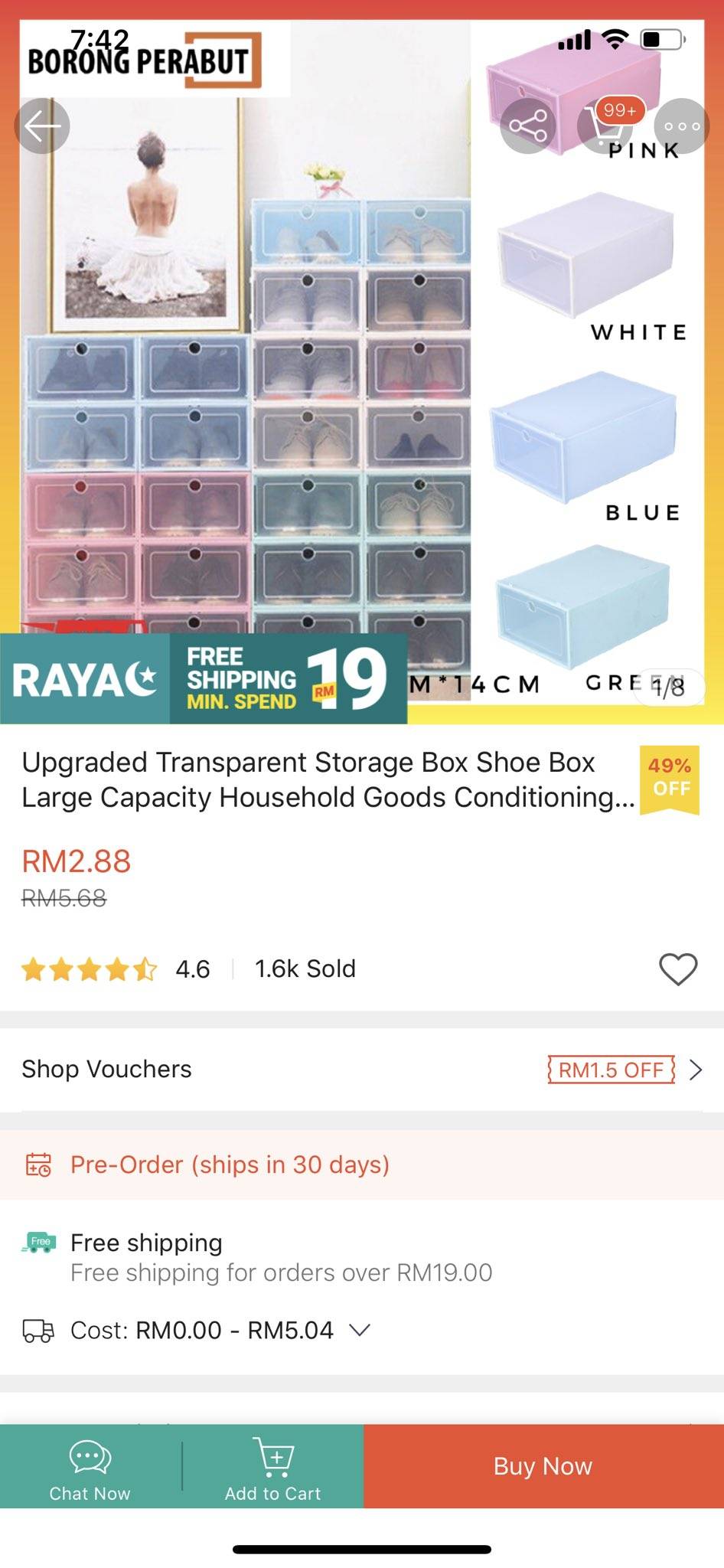Open the three-dot overflow menu
This screenshot has height=1568, width=724.
pyautogui.click(x=681, y=126)
